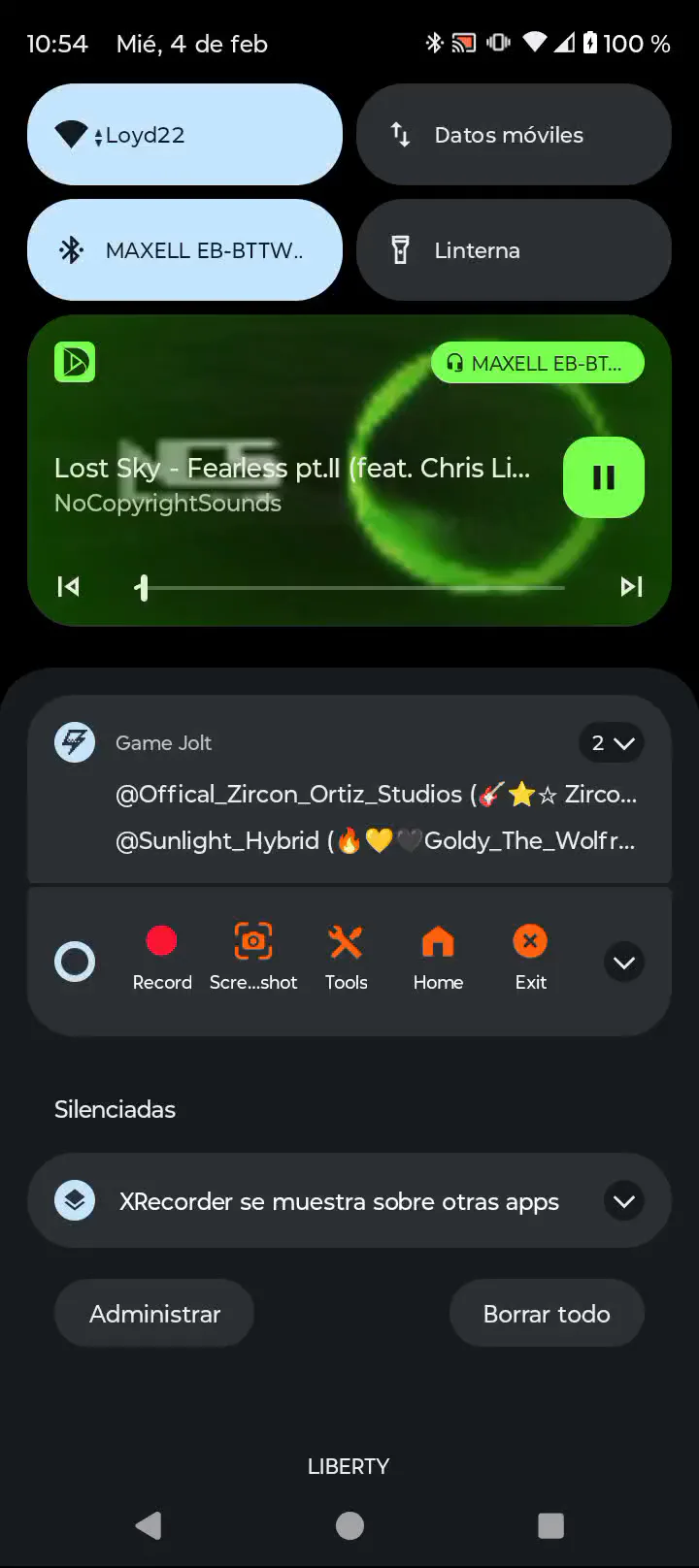Screen dimensions: 699x1568
Task: Clear notifications with Borrar todo
Action: point(547,1314)
